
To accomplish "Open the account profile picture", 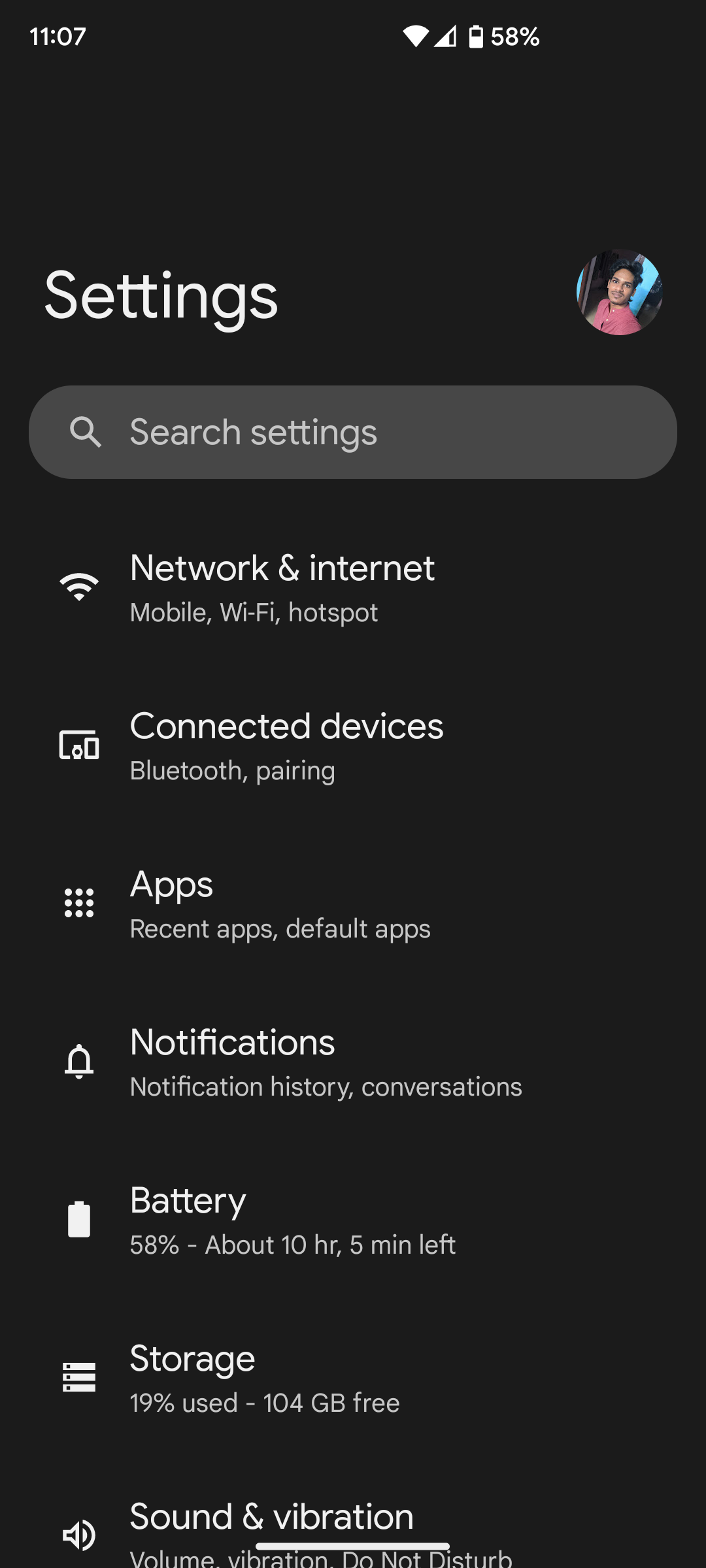I will [x=619, y=292].
